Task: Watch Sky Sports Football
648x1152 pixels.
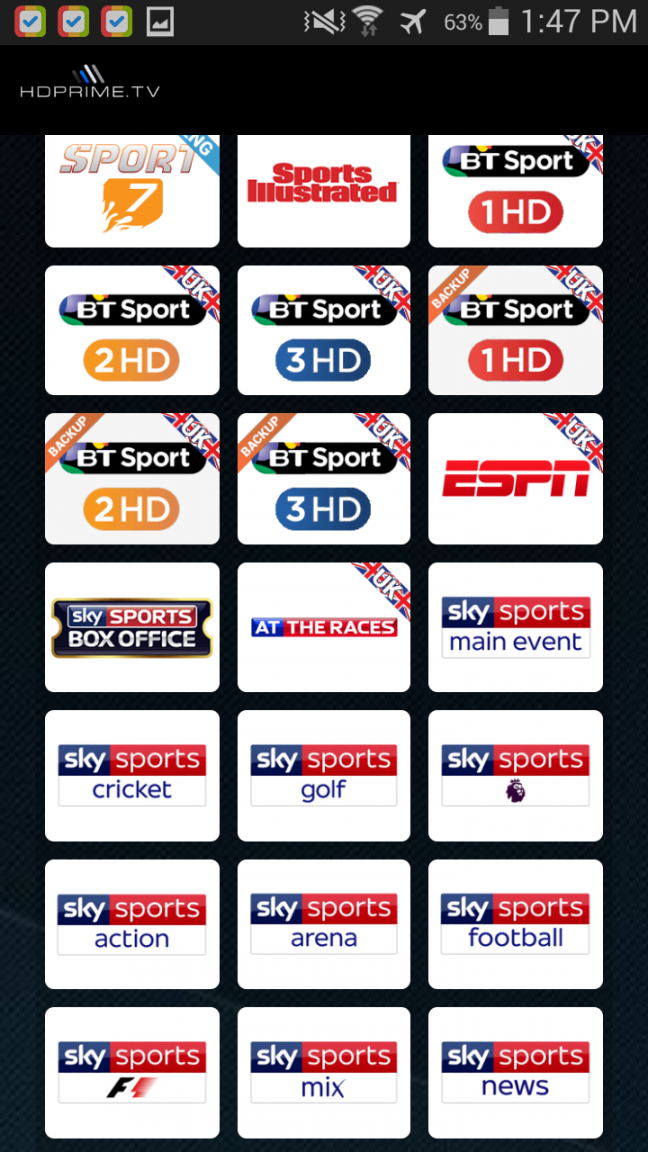Action: [x=515, y=923]
